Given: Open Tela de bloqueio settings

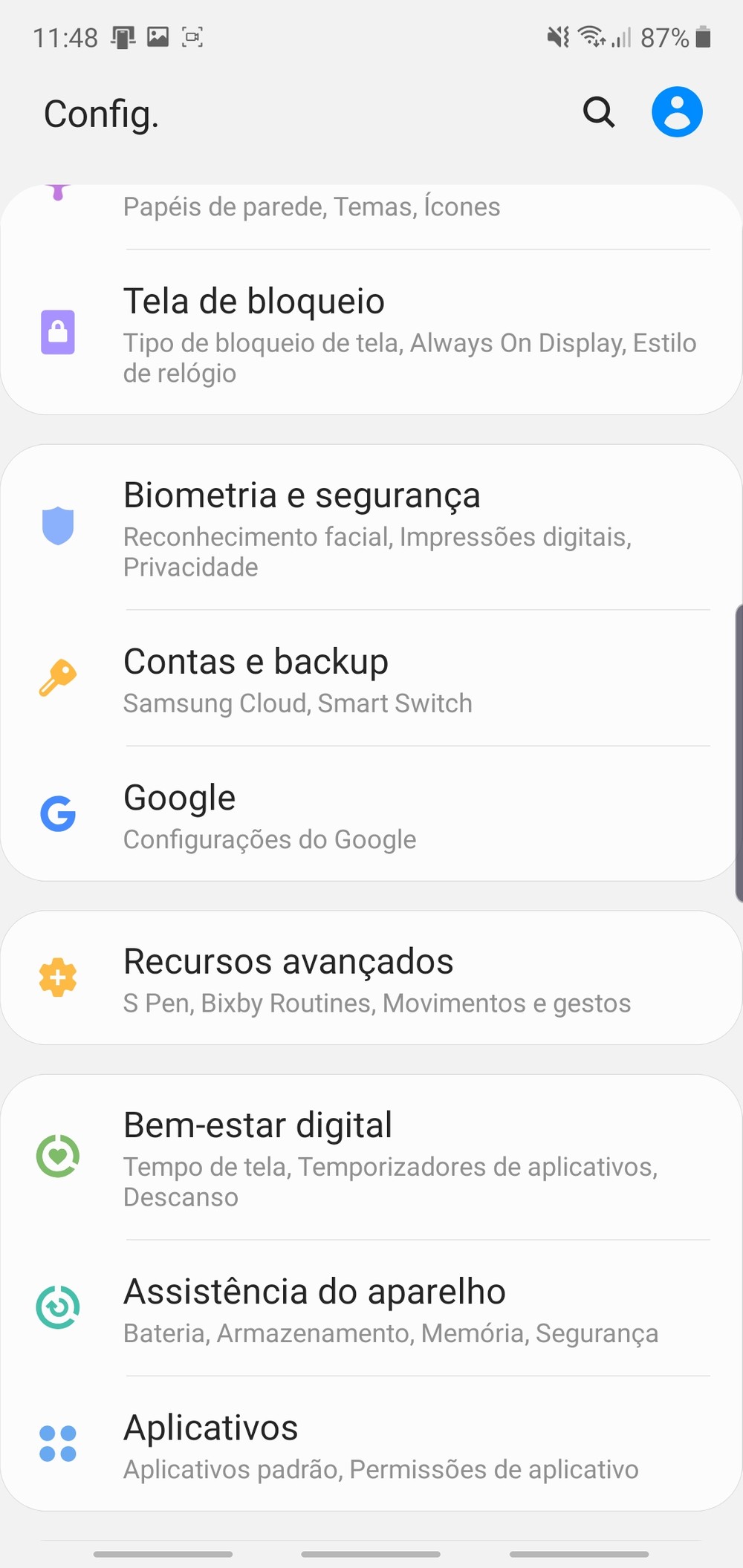Looking at the screenshot, I should [x=371, y=333].
